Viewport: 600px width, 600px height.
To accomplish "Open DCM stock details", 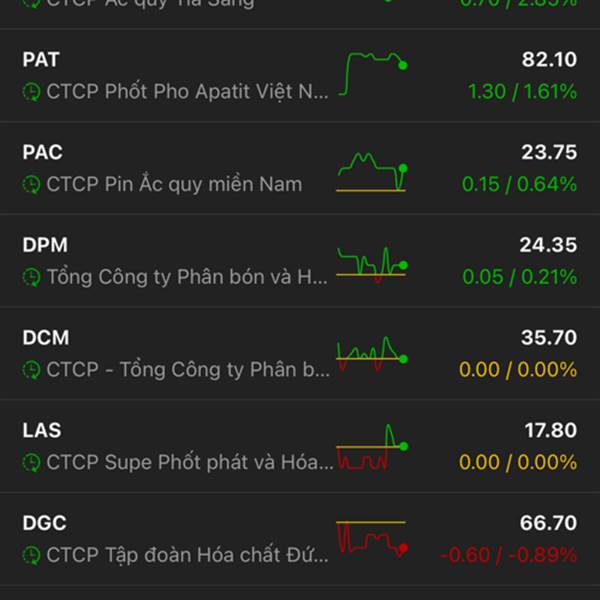I will point(300,353).
